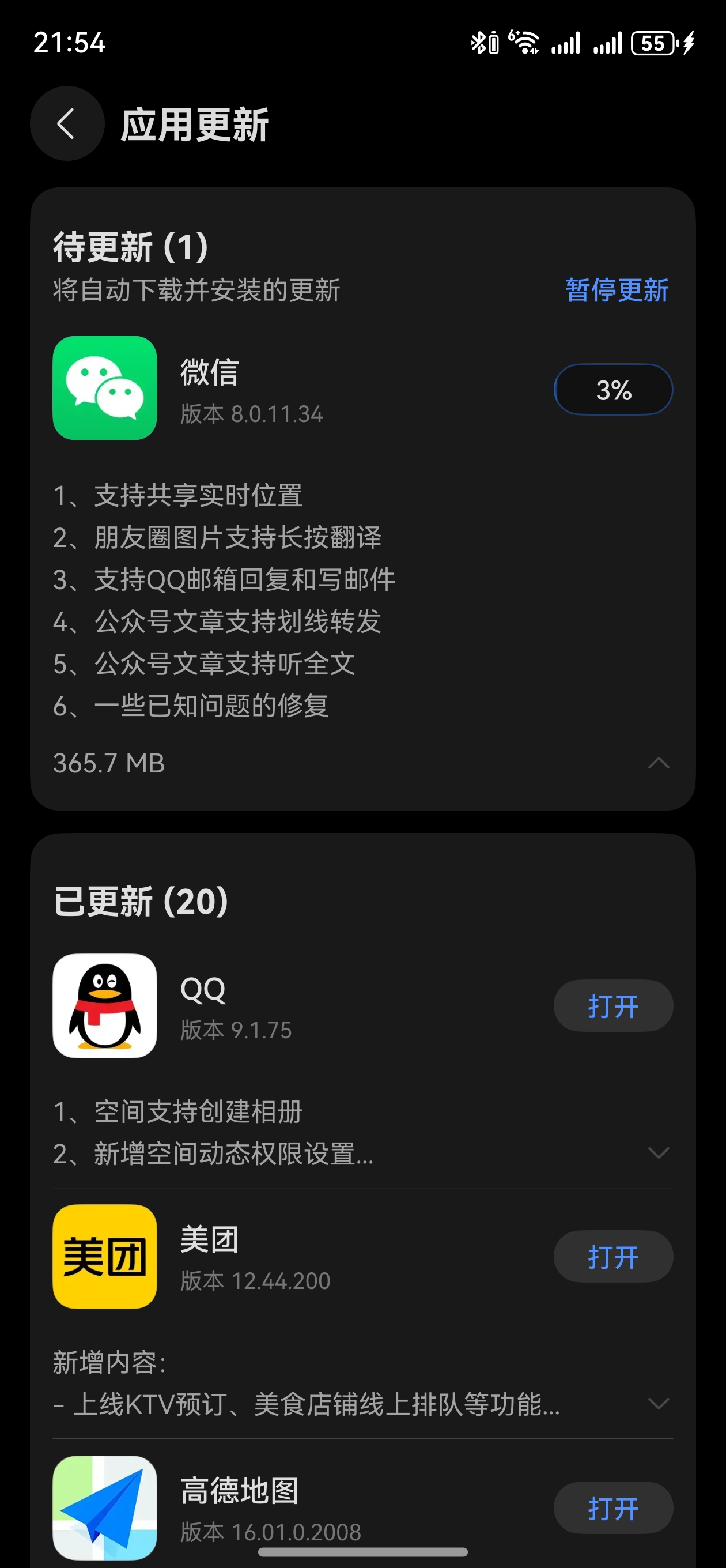View the QQ app details
Screen dimensions: 726x1568
[105, 1005]
